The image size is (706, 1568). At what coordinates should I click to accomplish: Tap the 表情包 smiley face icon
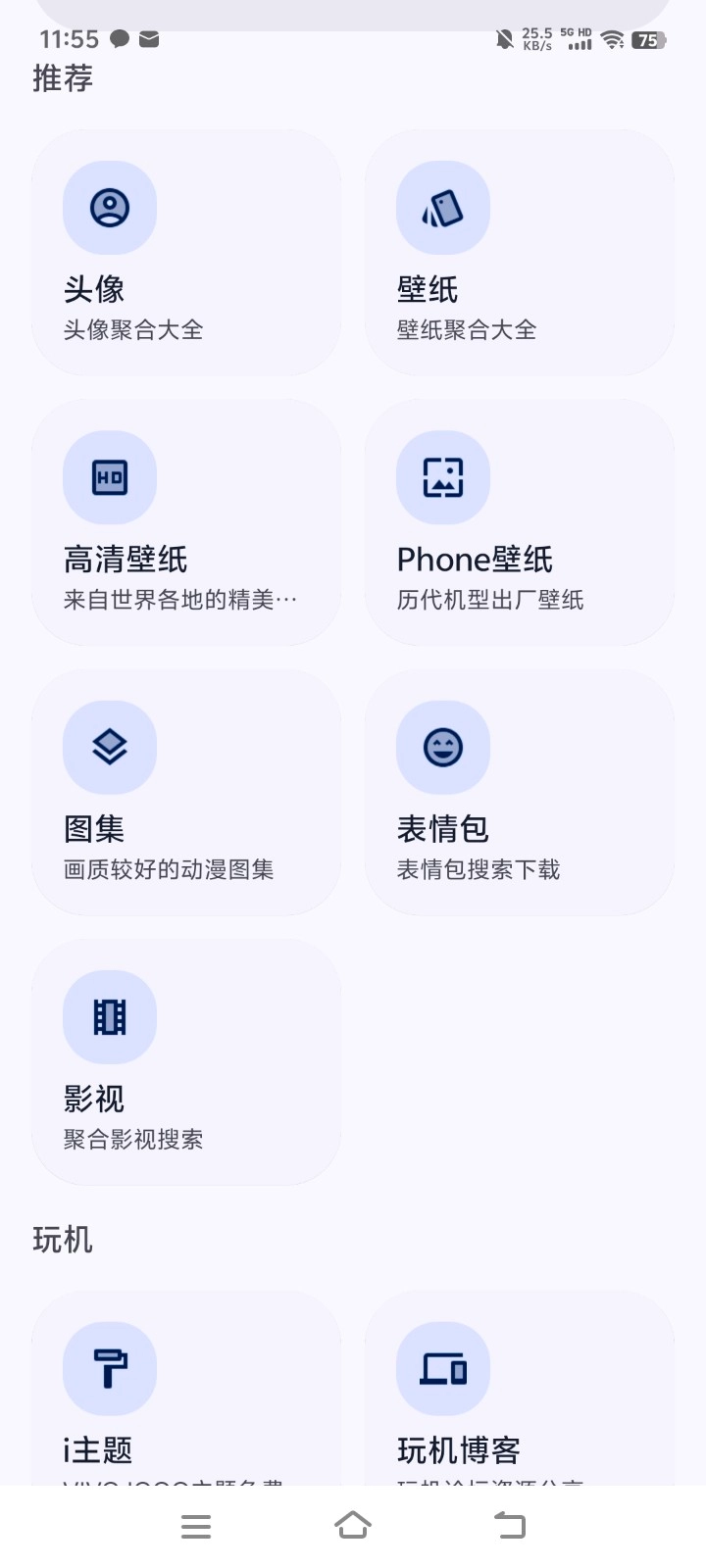pos(442,747)
